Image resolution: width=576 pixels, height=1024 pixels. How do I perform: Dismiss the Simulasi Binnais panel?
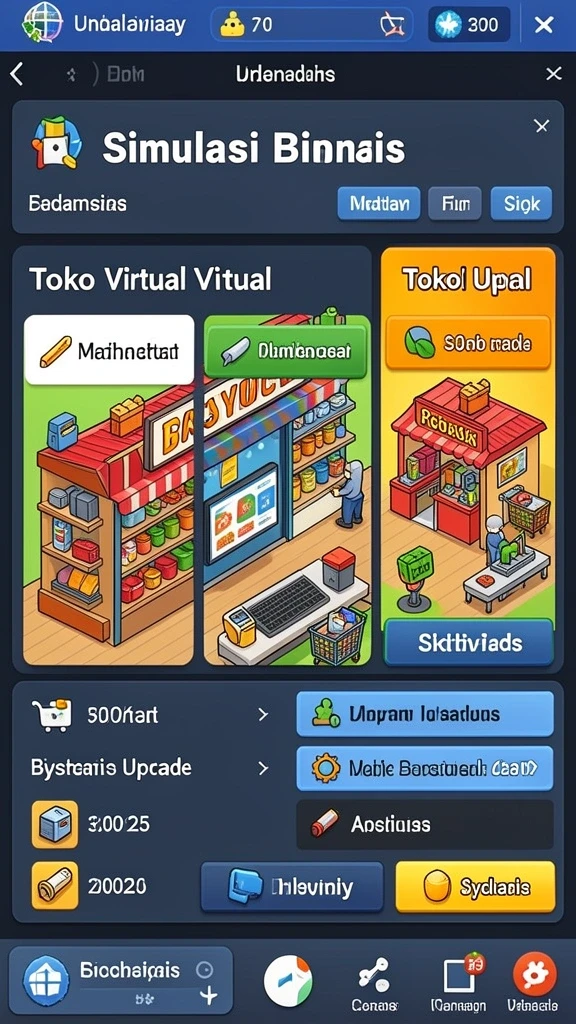[541, 126]
